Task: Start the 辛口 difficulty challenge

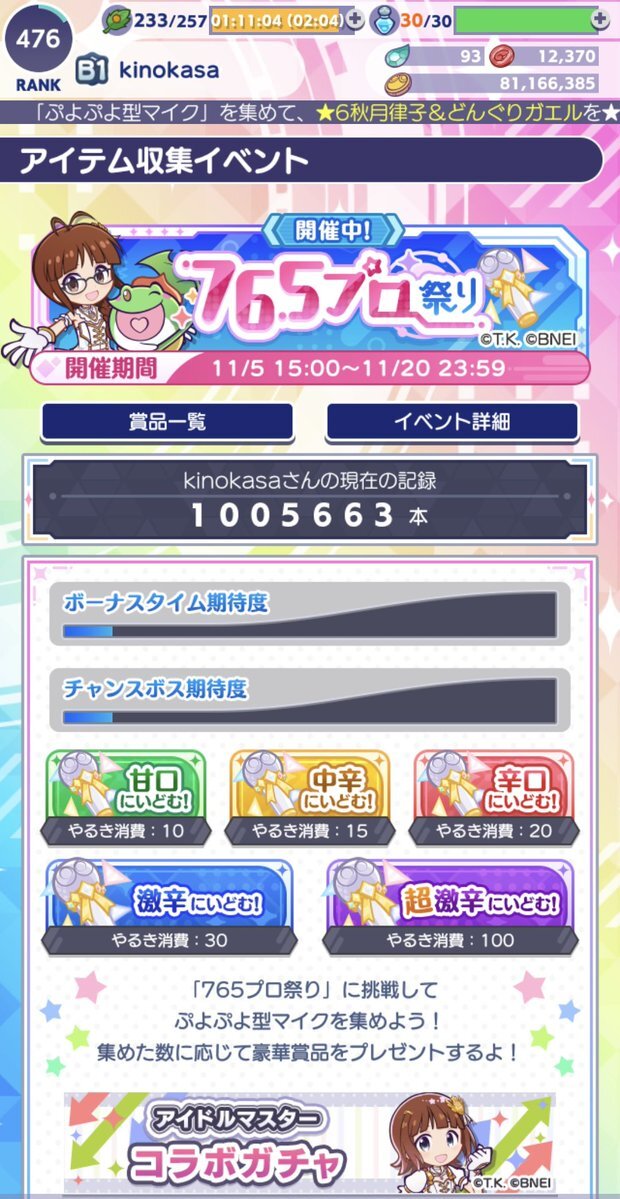Action: point(493,795)
